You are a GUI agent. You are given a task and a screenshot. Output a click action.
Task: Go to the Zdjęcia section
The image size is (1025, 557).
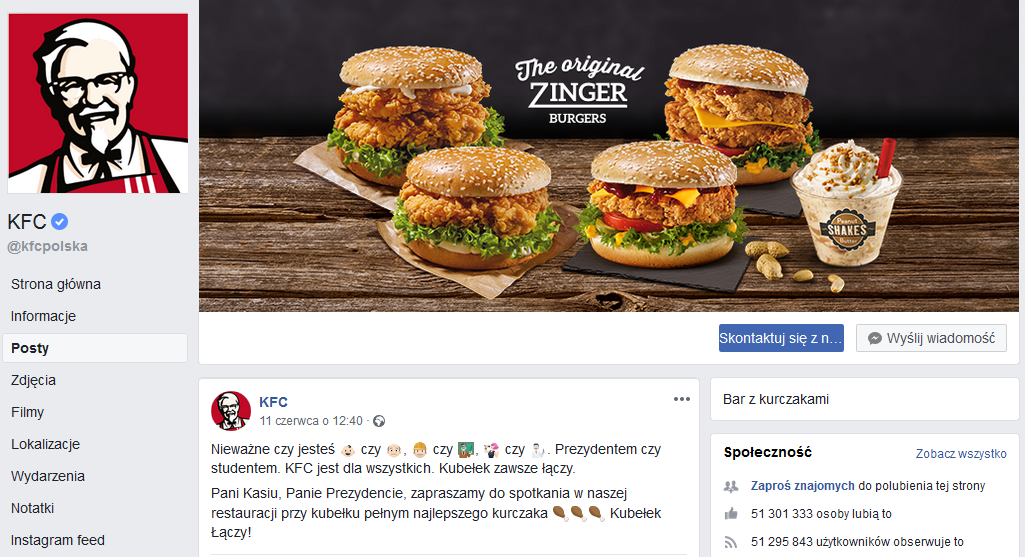[33, 380]
